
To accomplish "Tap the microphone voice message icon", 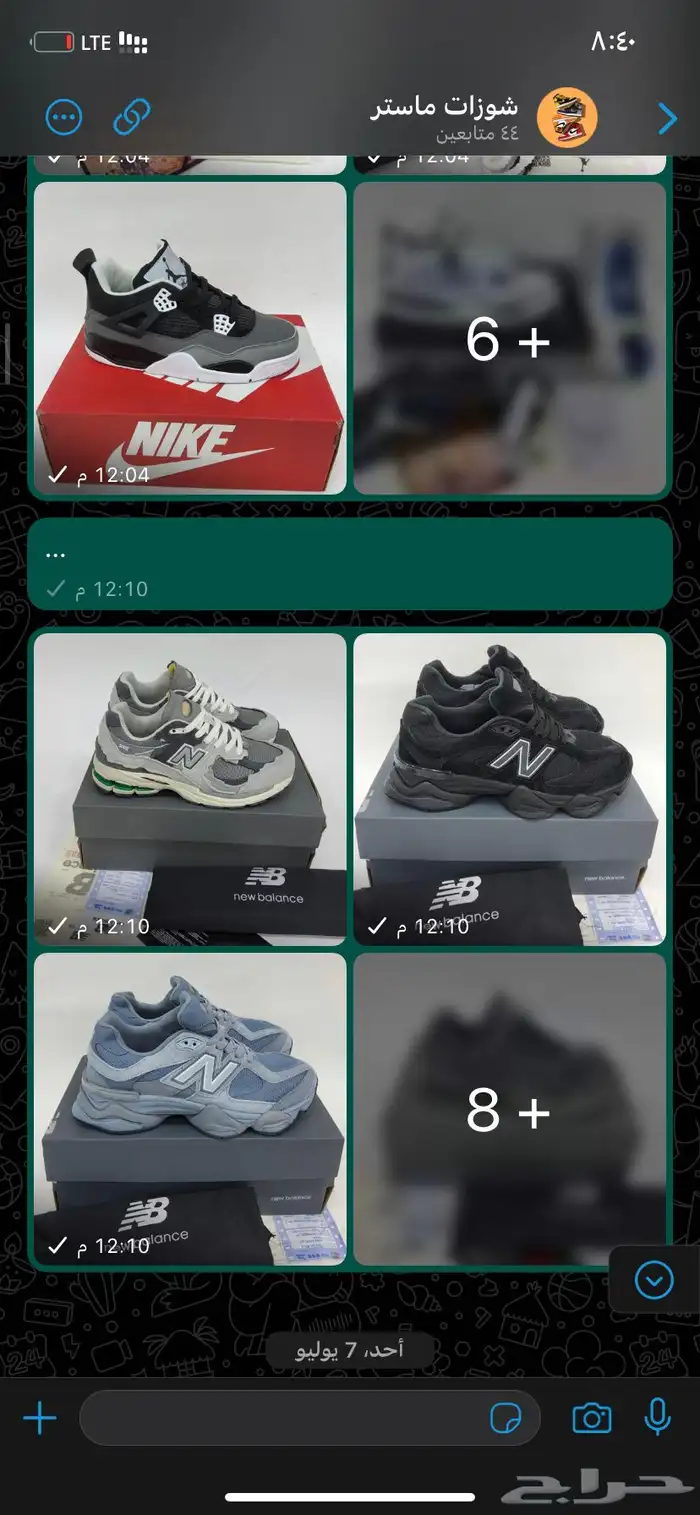I will click(657, 1418).
